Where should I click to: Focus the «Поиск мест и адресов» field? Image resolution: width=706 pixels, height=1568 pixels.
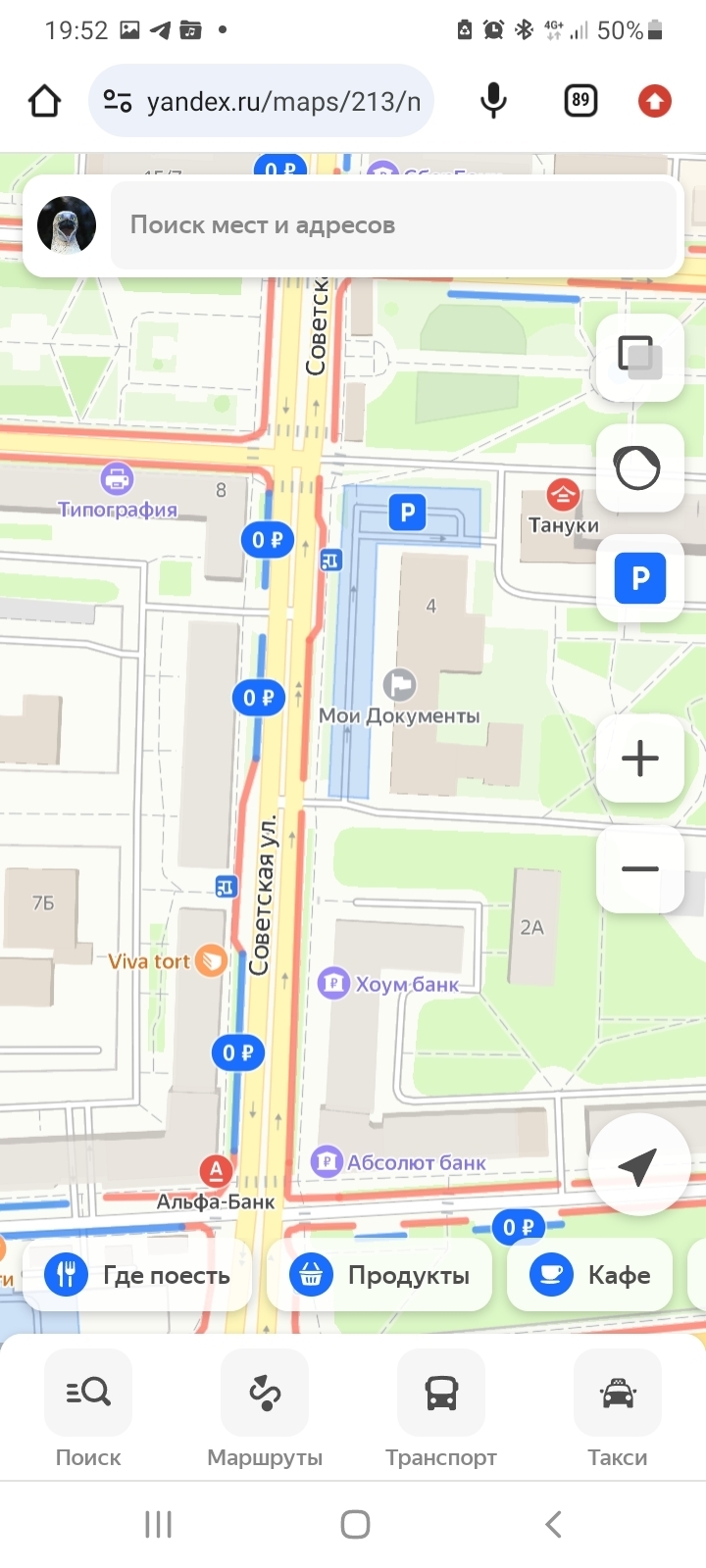[x=392, y=225]
